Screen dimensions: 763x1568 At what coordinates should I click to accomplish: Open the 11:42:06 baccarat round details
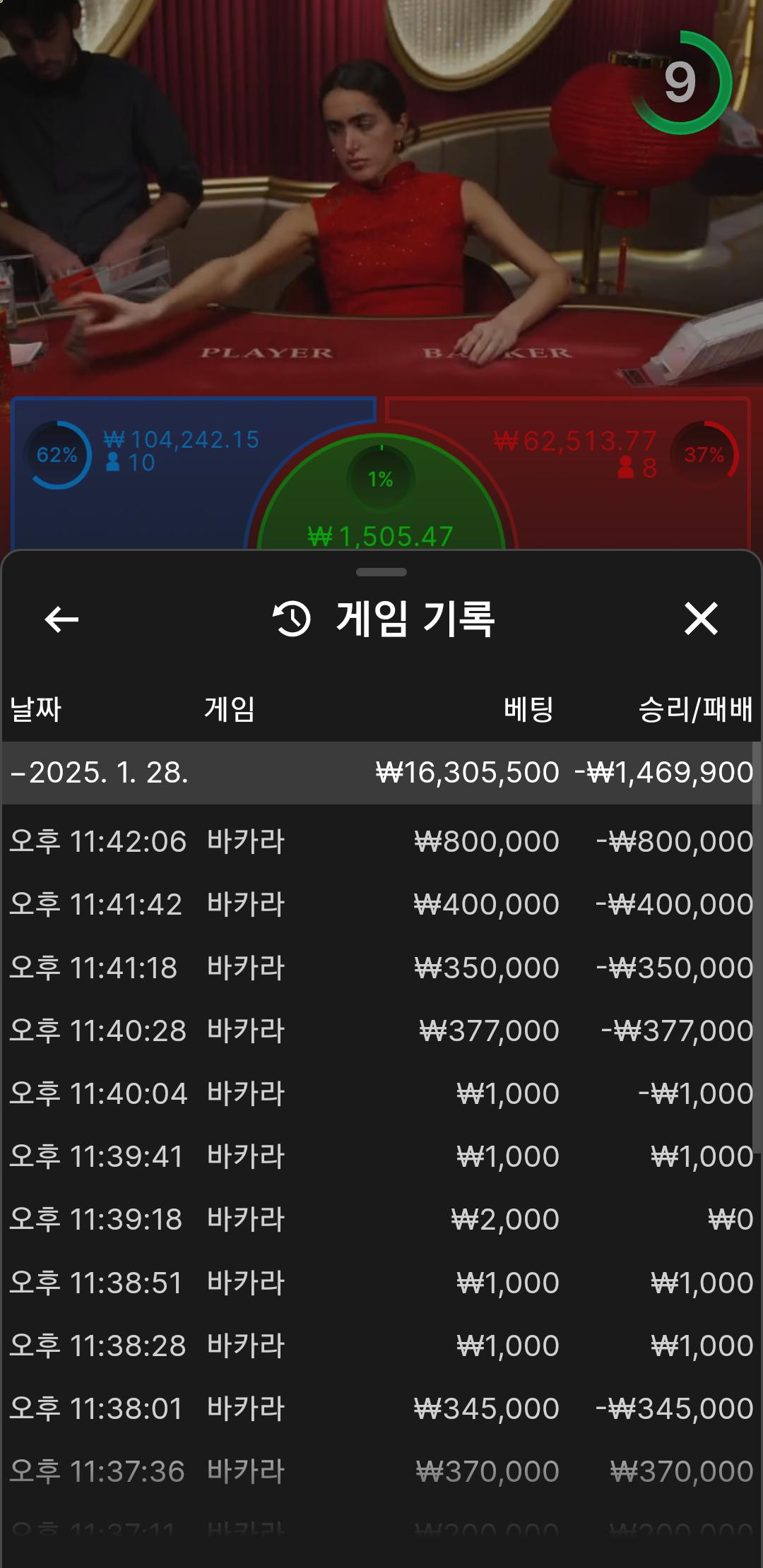pyautogui.click(x=381, y=841)
